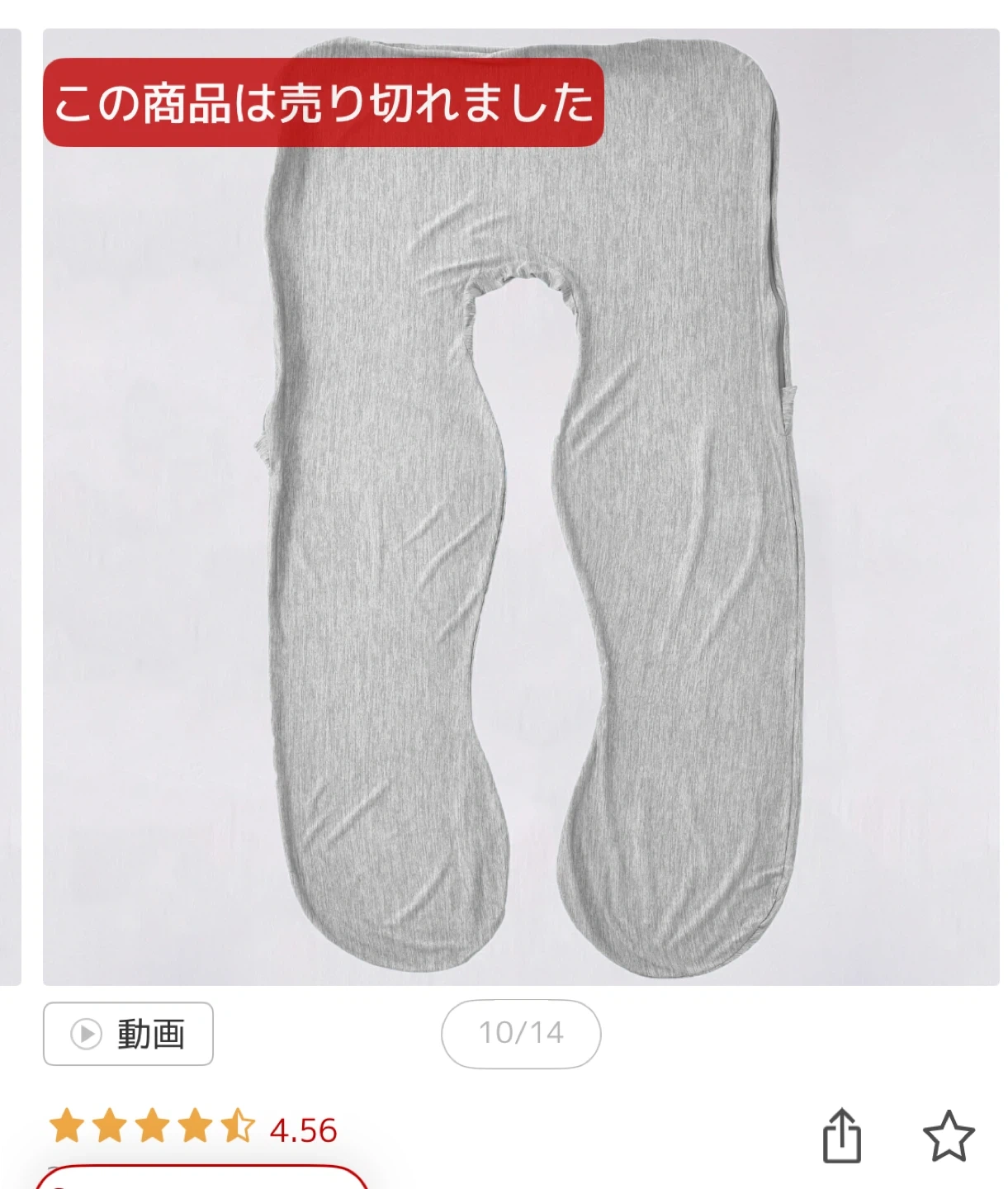Share this product
The image size is (1008, 1189).
coord(841,1136)
